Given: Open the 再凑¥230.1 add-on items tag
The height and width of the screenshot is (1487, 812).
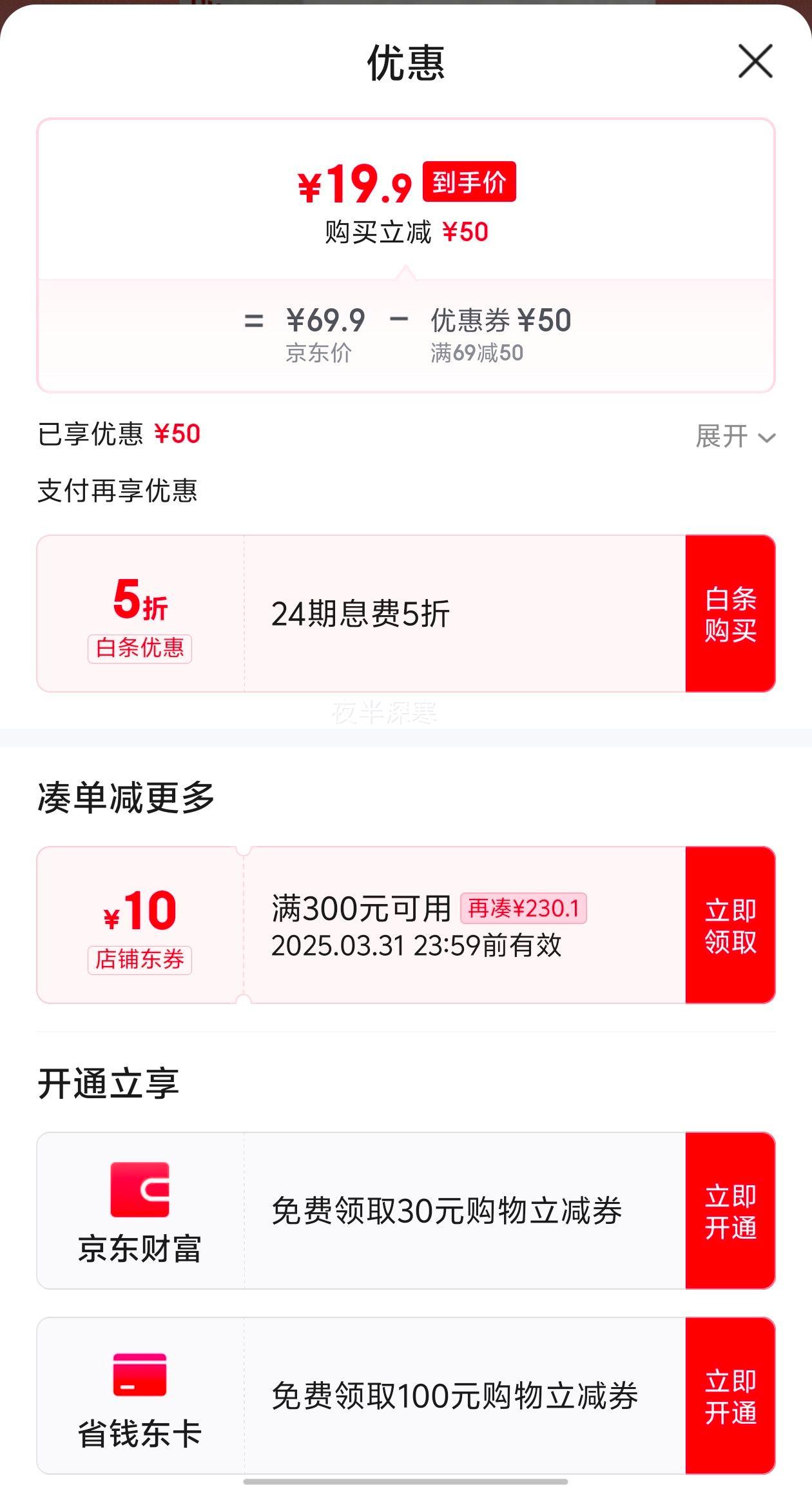Looking at the screenshot, I should 523,908.
